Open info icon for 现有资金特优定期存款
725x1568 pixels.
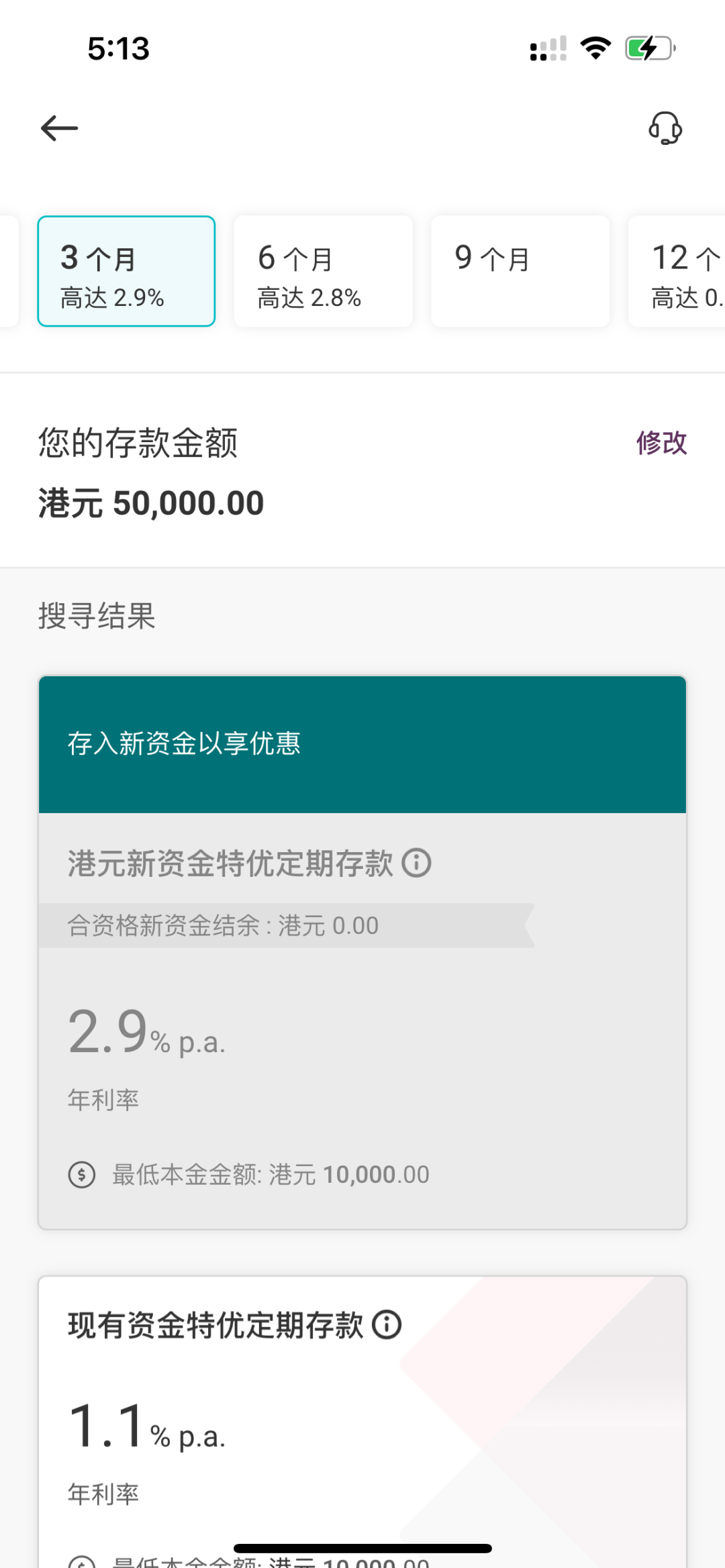click(x=387, y=1324)
